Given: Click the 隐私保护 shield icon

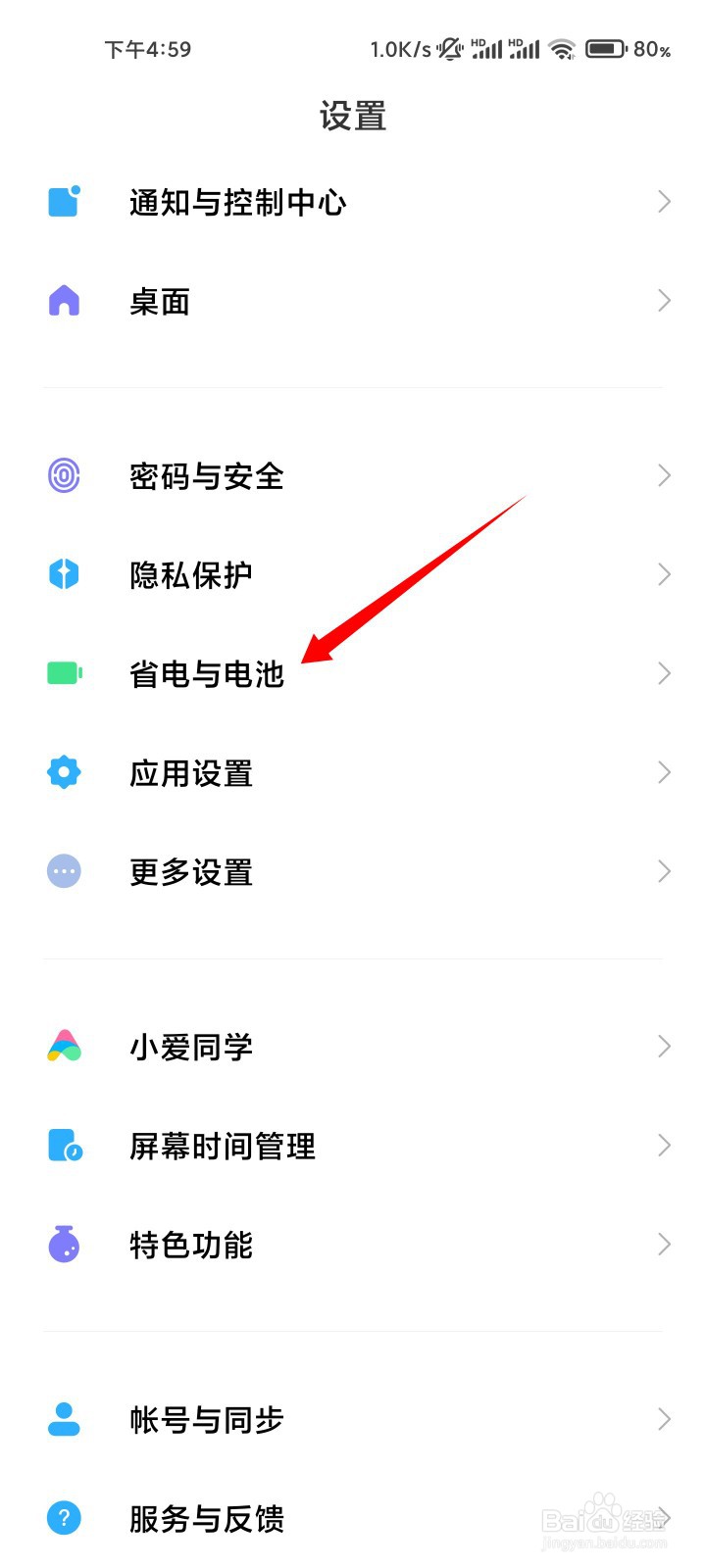Looking at the screenshot, I should (x=63, y=574).
